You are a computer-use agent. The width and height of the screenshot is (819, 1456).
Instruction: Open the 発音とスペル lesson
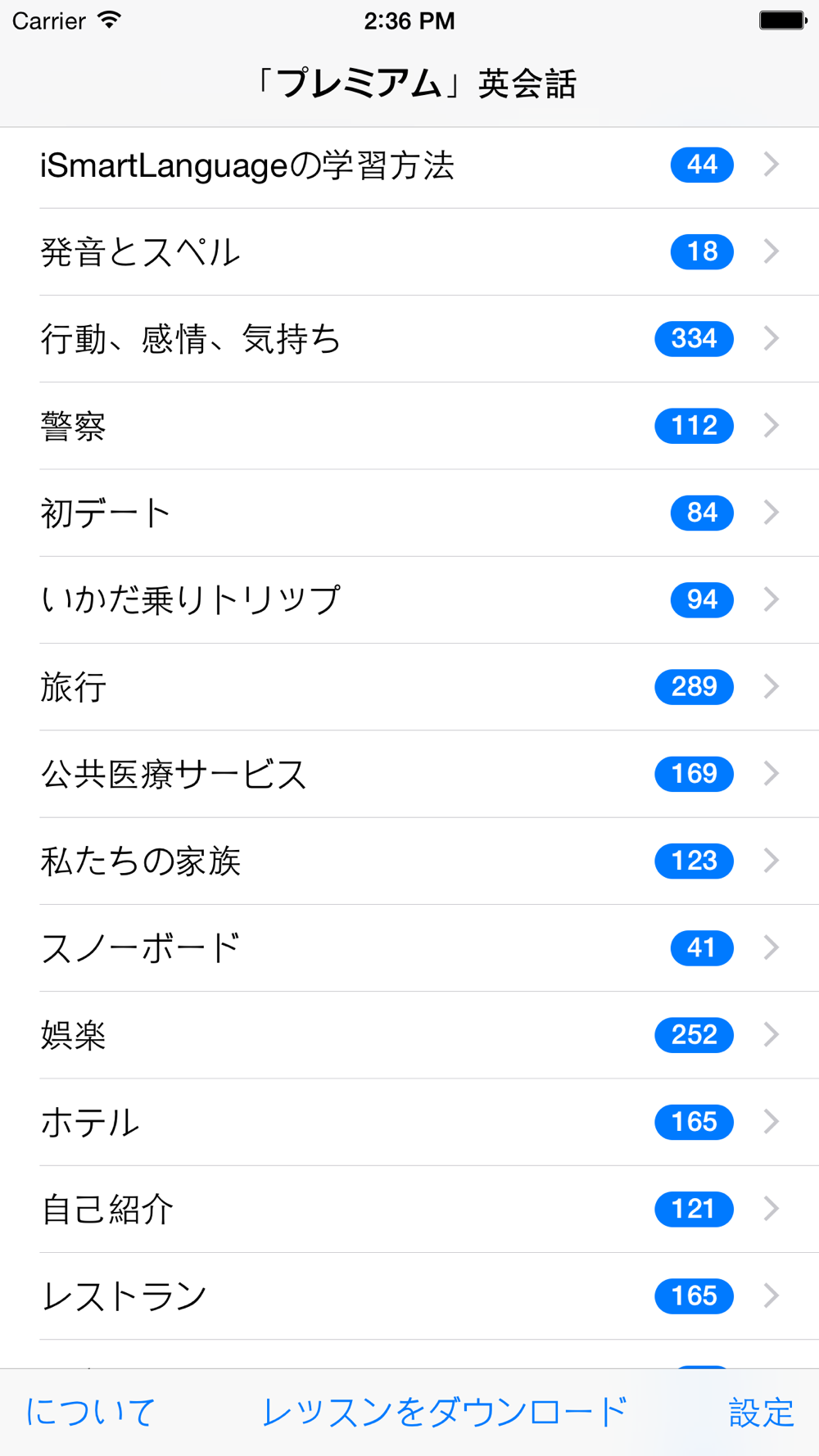(x=409, y=252)
